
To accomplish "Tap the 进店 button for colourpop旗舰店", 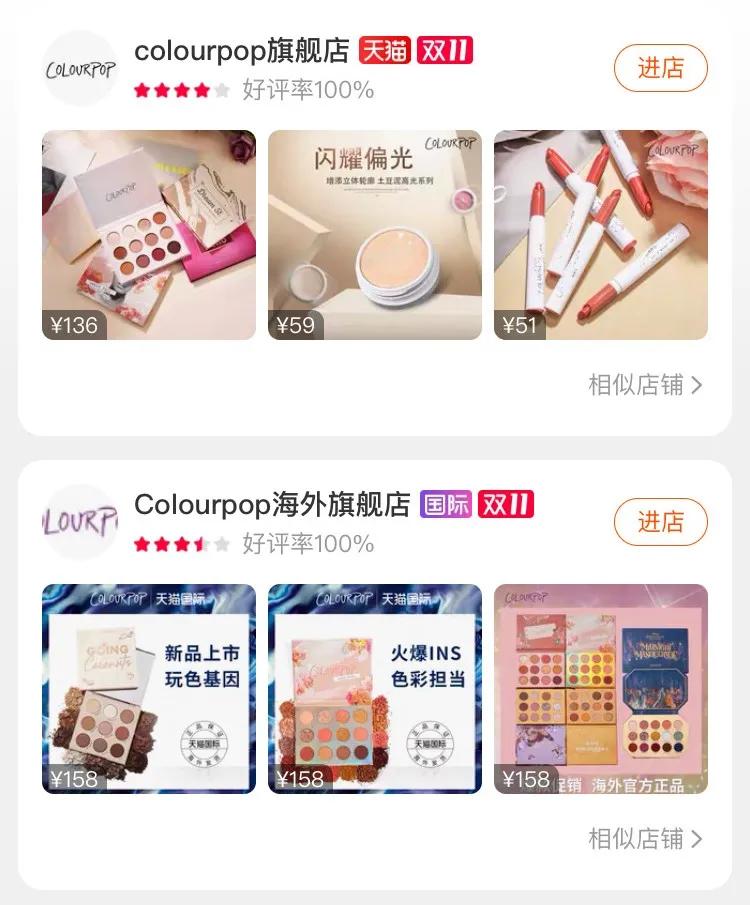I will pyautogui.click(x=660, y=68).
